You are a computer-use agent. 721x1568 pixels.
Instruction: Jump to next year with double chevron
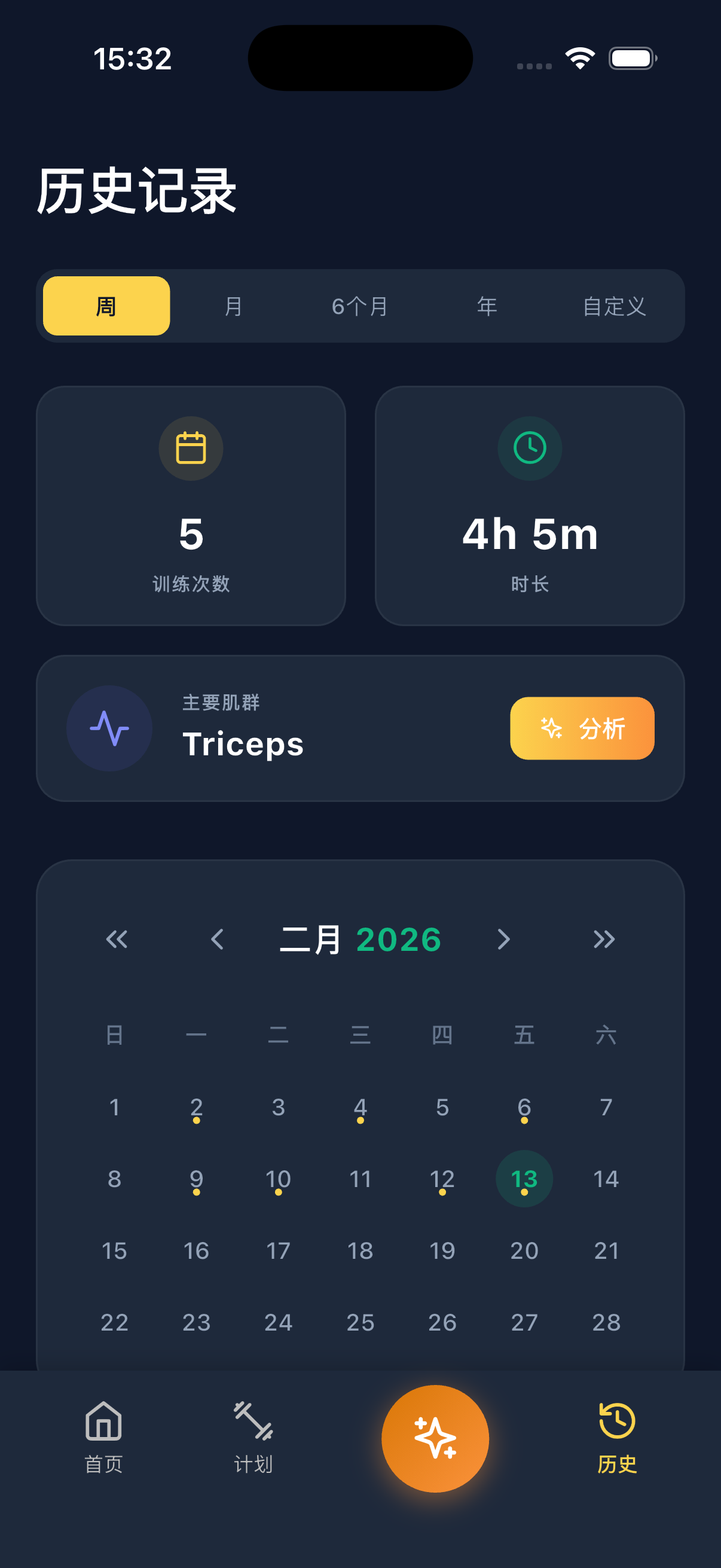click(x=604, y=939)
